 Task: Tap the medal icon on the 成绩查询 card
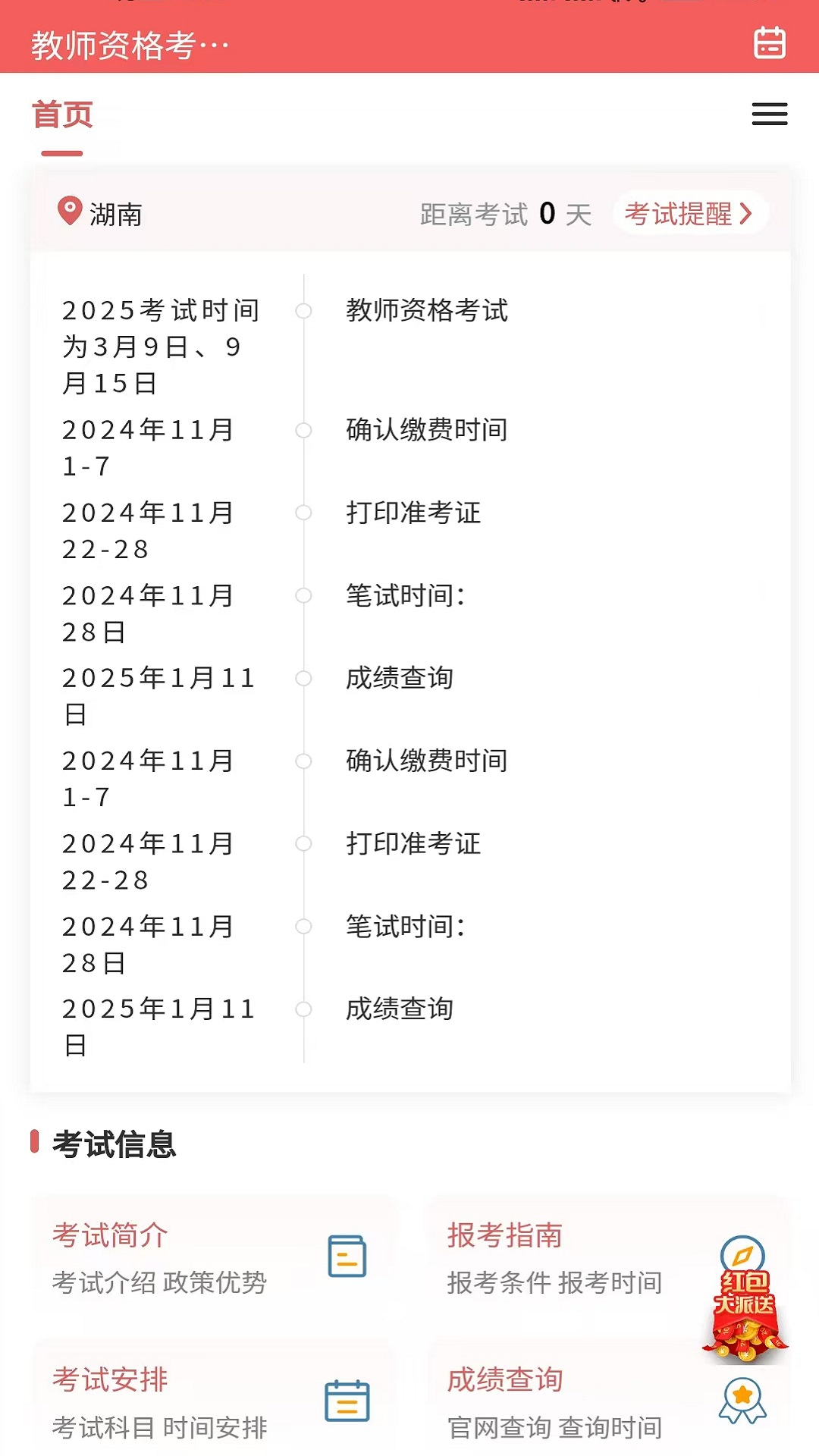click(x=744, y=1401)
